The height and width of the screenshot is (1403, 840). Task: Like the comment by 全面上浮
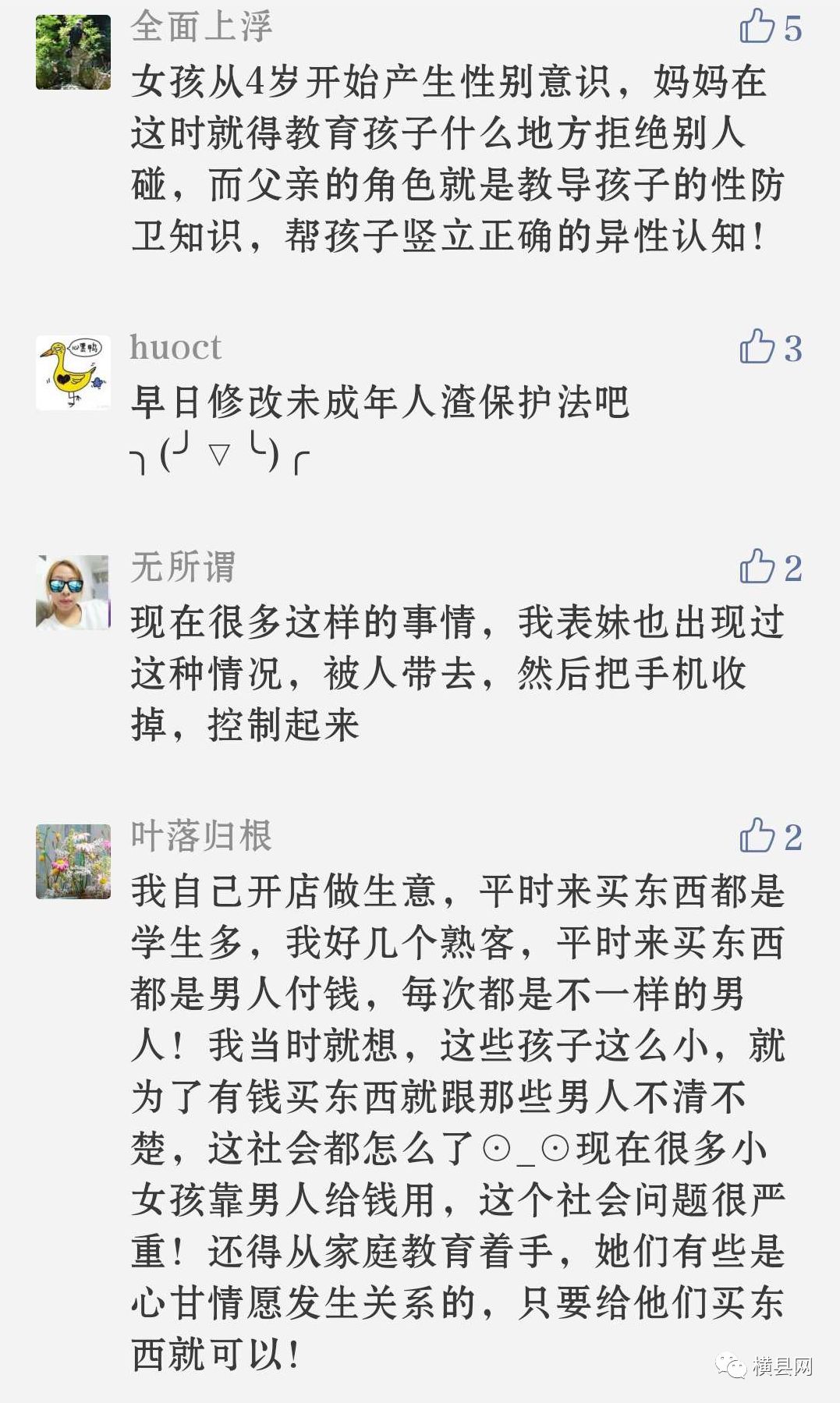(x=757, y=28)
